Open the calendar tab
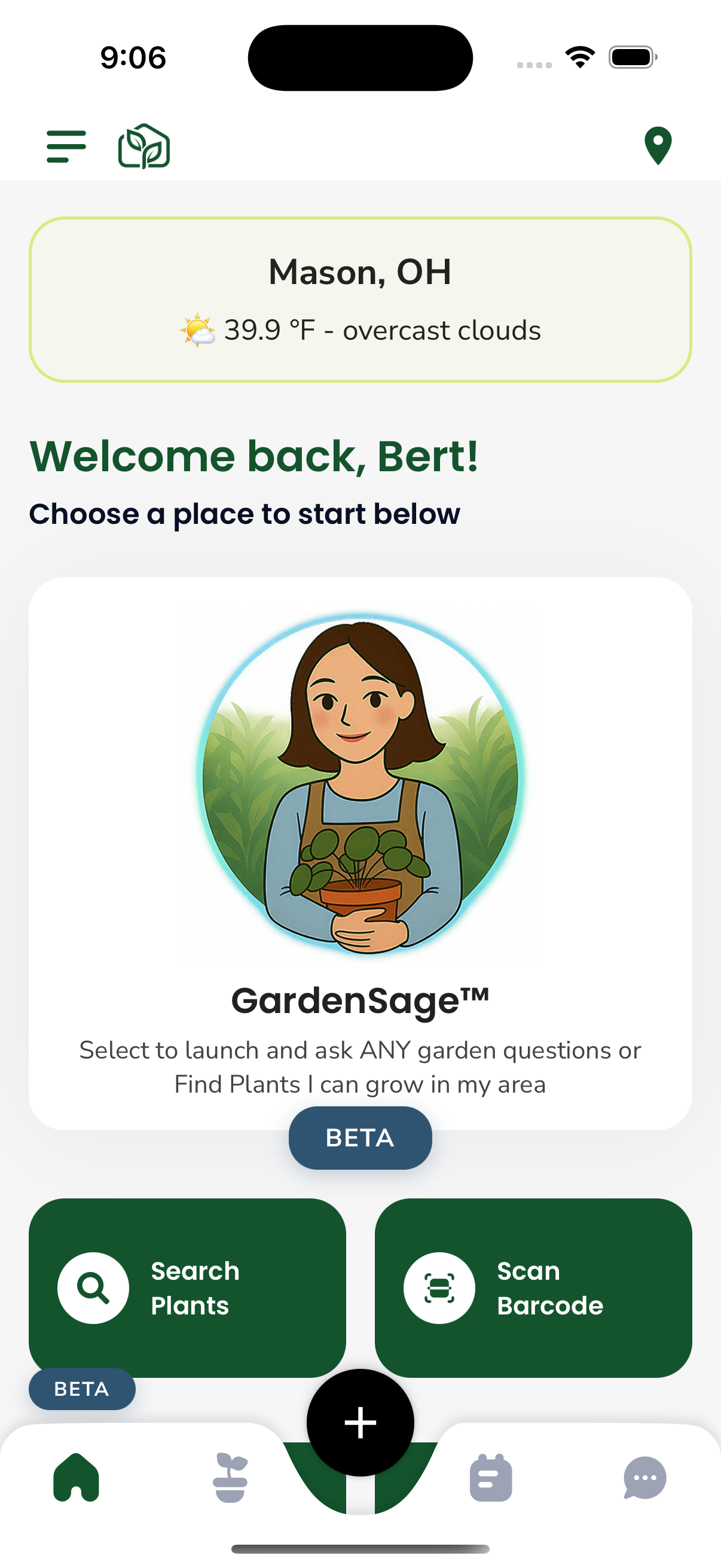The width and height of the screenshot is (721, 1568). click(490, 1477)
